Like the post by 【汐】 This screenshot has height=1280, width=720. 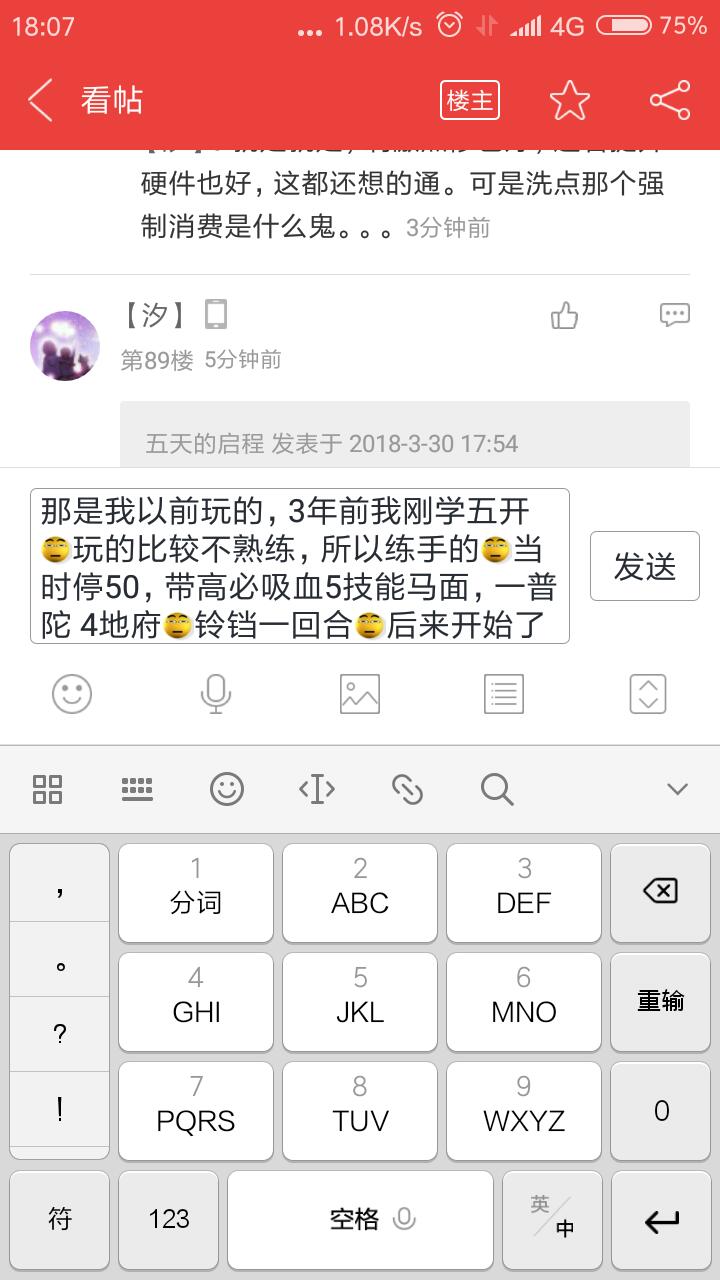[x=565, y=316]
